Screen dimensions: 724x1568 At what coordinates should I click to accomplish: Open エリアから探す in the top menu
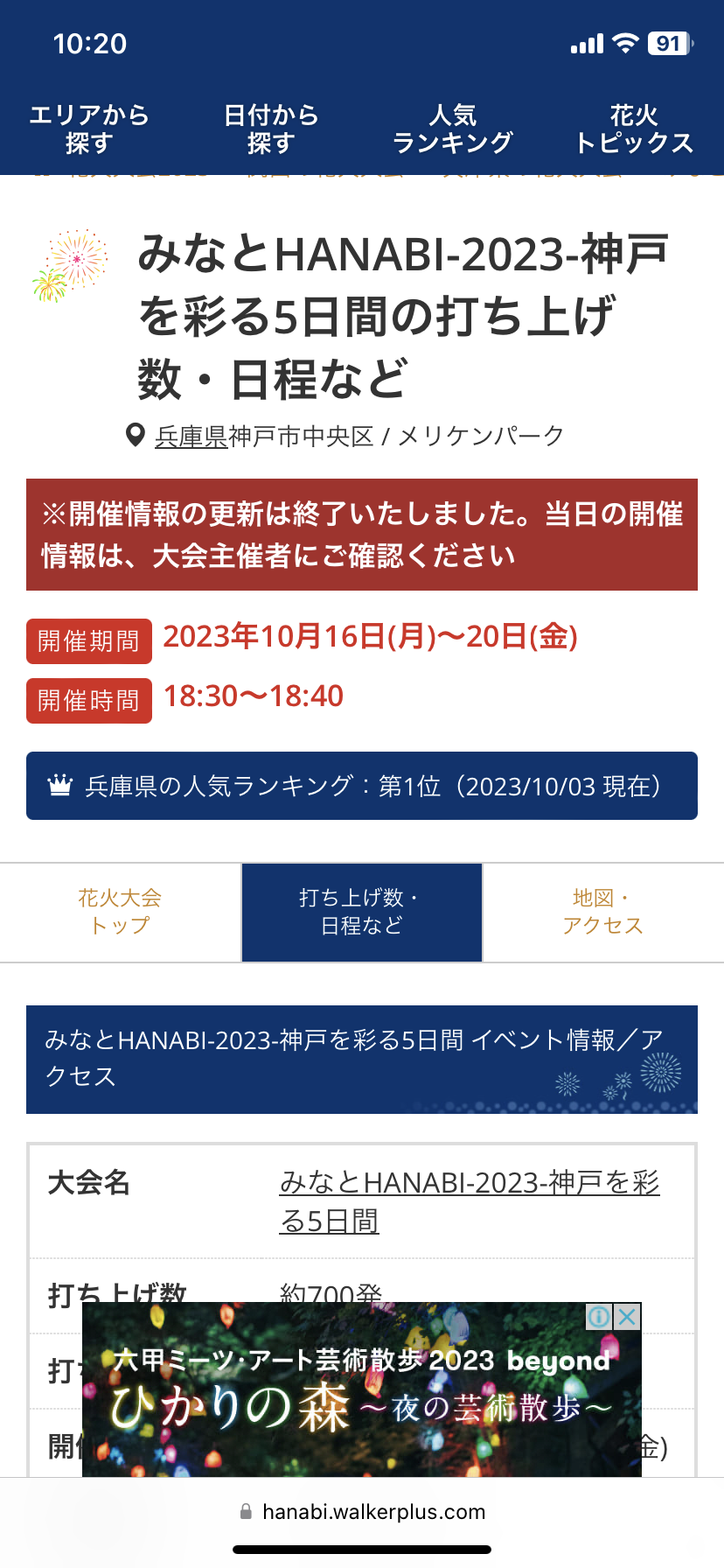[x=89, y=129]
